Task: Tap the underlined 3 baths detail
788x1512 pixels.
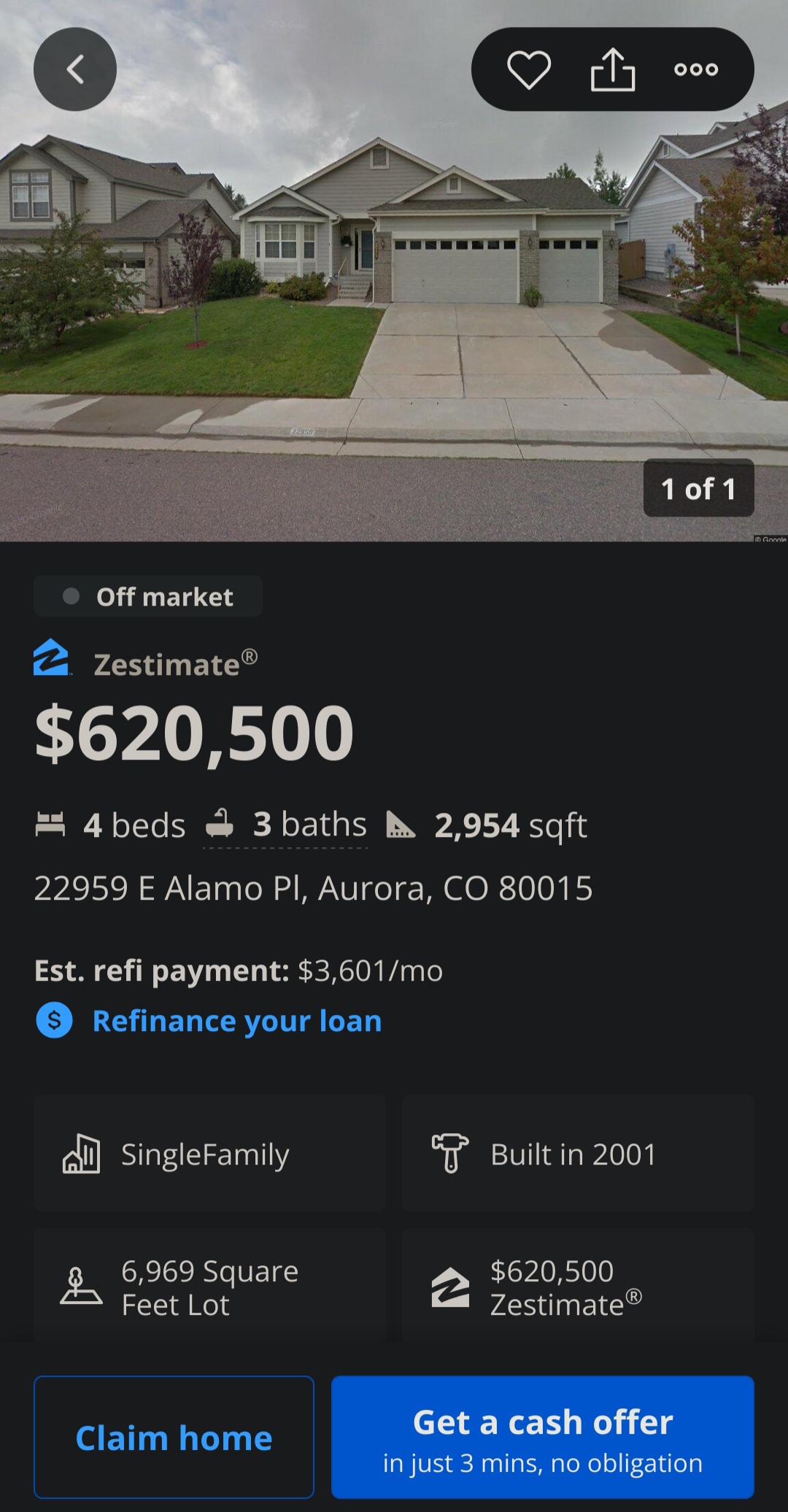Action: (285, 825)
